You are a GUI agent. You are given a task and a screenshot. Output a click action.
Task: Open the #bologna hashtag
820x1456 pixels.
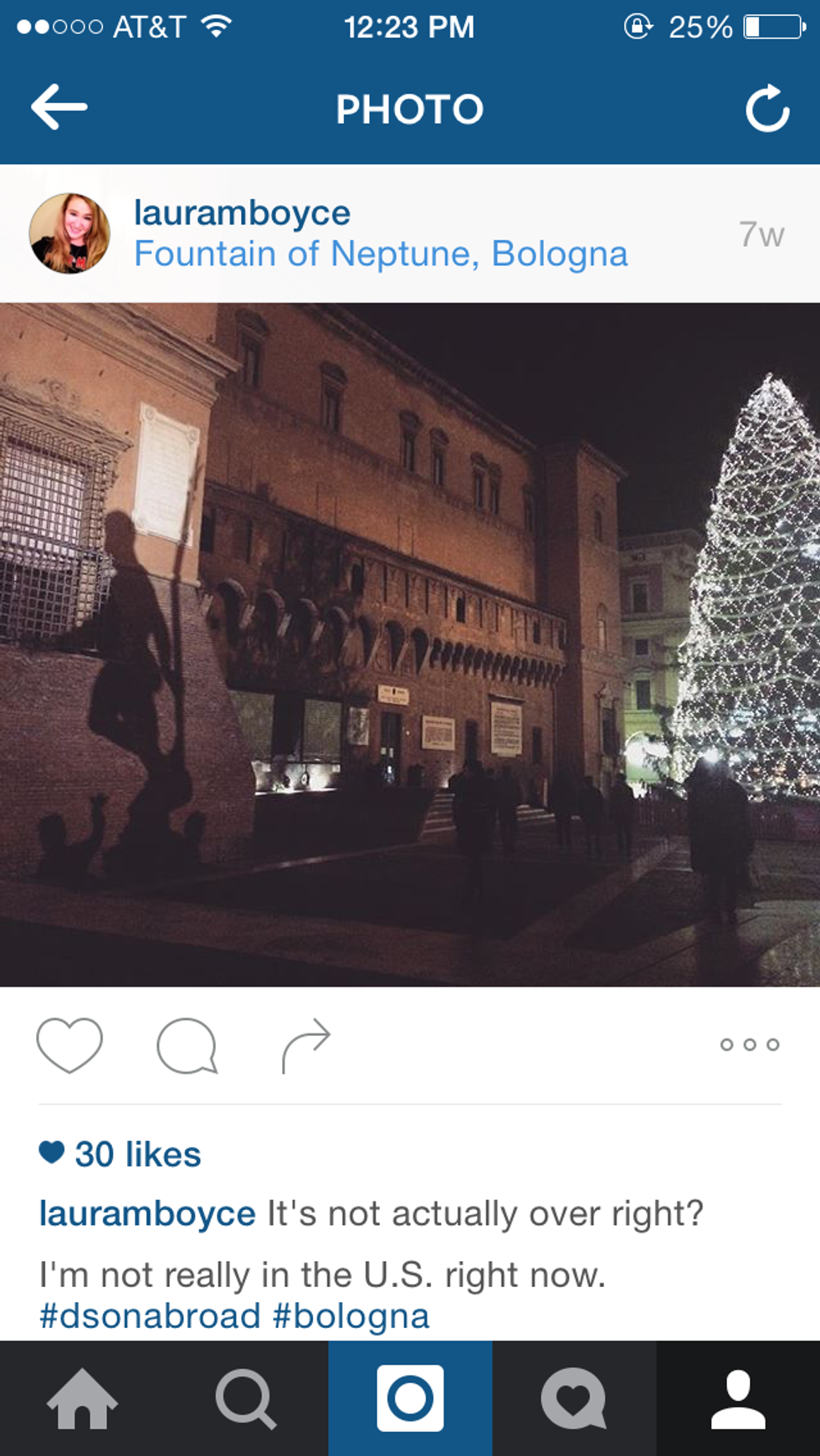click(351, 1316)
